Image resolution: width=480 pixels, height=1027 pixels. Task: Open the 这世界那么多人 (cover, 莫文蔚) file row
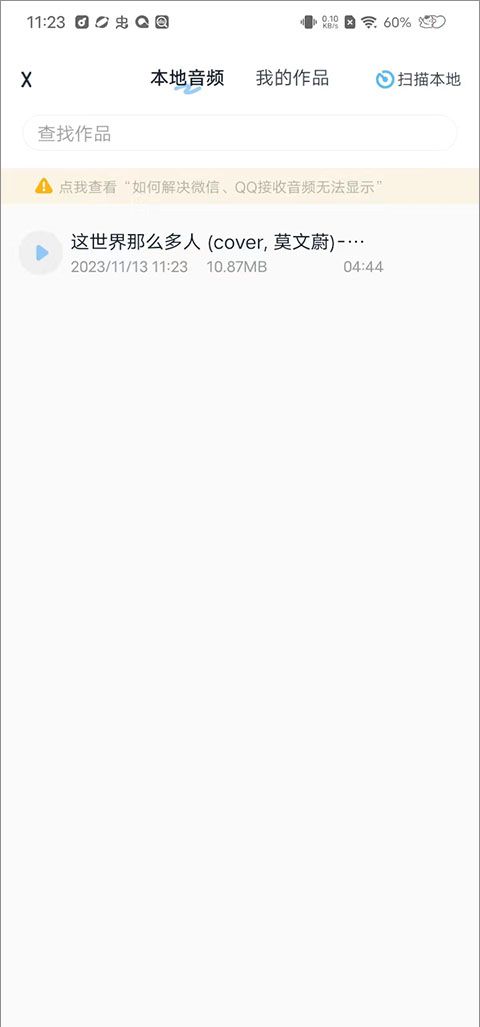[x=240, y=253]
